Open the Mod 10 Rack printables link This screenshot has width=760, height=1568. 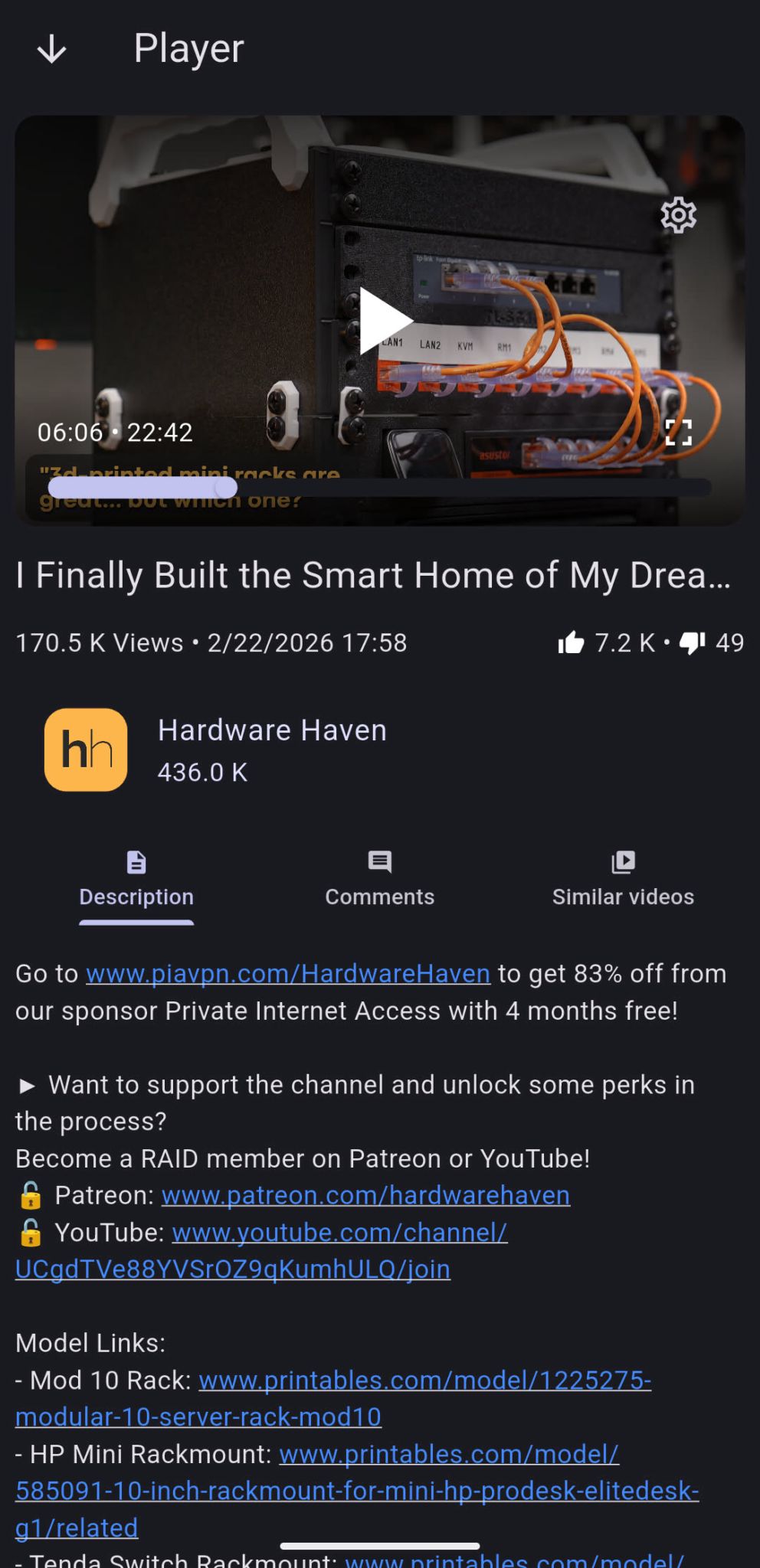(424, 1380)
